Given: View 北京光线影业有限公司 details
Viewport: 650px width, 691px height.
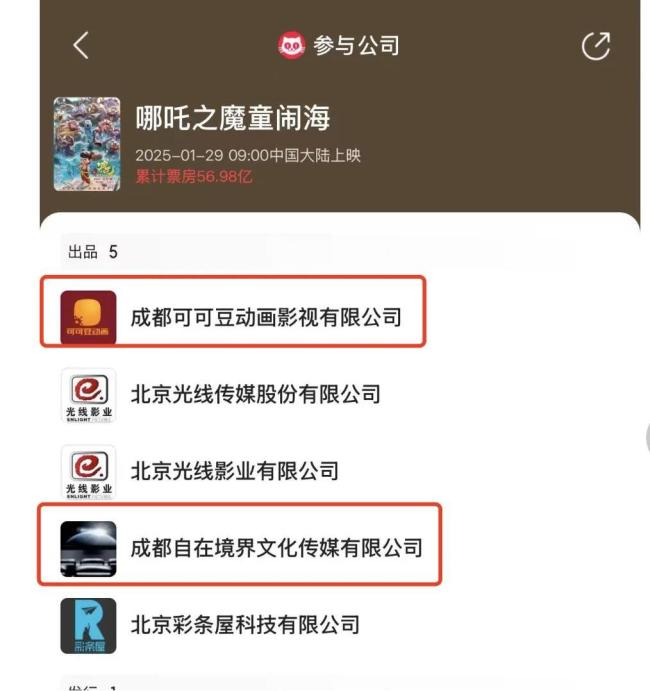Looking at the screenshot, I should click(x=235, y=471).
